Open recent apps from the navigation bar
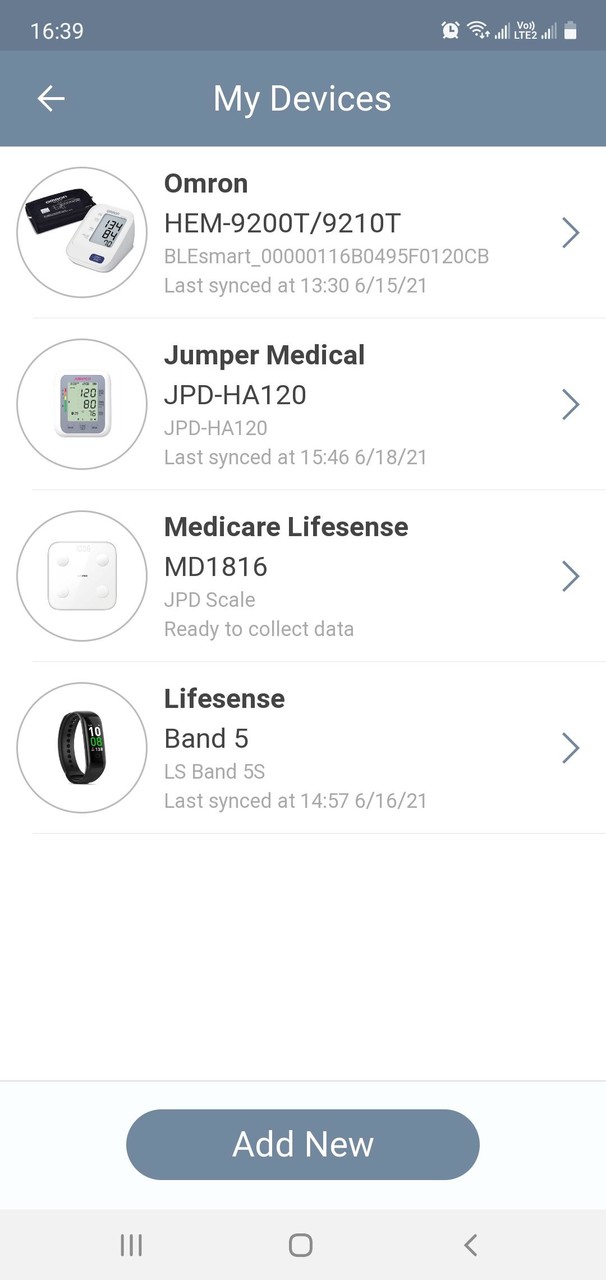The width and height of the screenshot is (606, 1280). pyautogui.click(x=131, y=1244)
